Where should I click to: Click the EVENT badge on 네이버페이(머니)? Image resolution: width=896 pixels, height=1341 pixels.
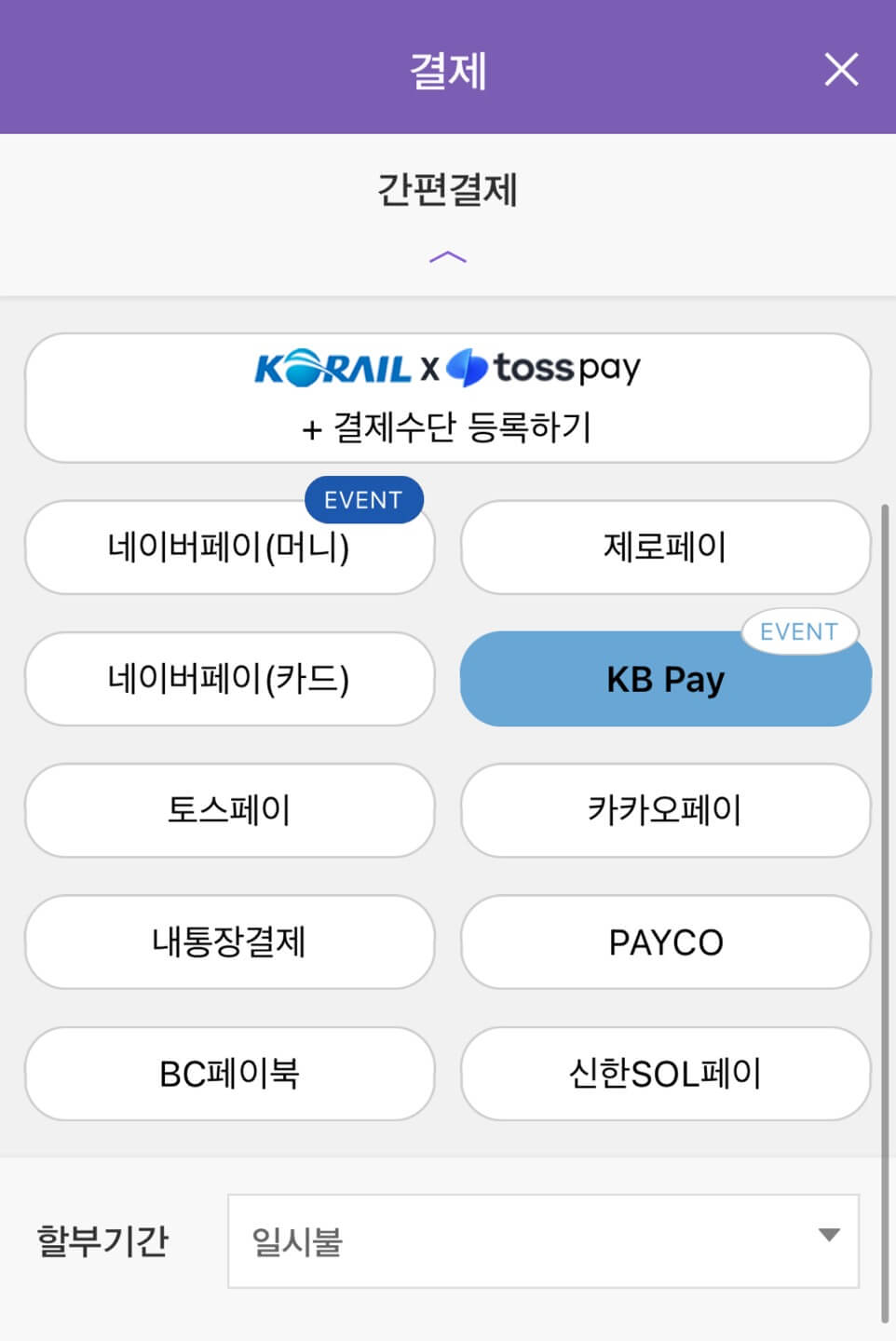[363, 499]
